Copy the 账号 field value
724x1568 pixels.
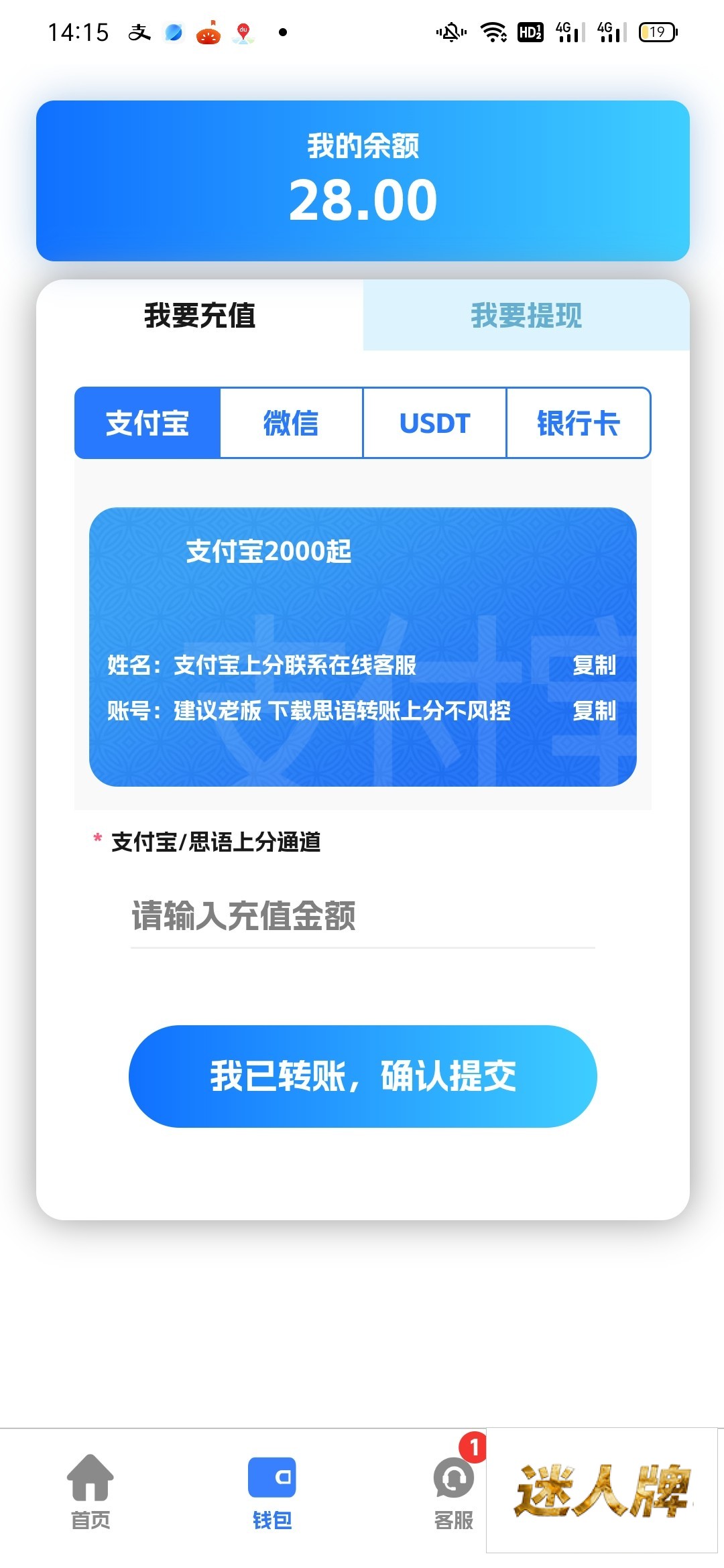point(594,710)
